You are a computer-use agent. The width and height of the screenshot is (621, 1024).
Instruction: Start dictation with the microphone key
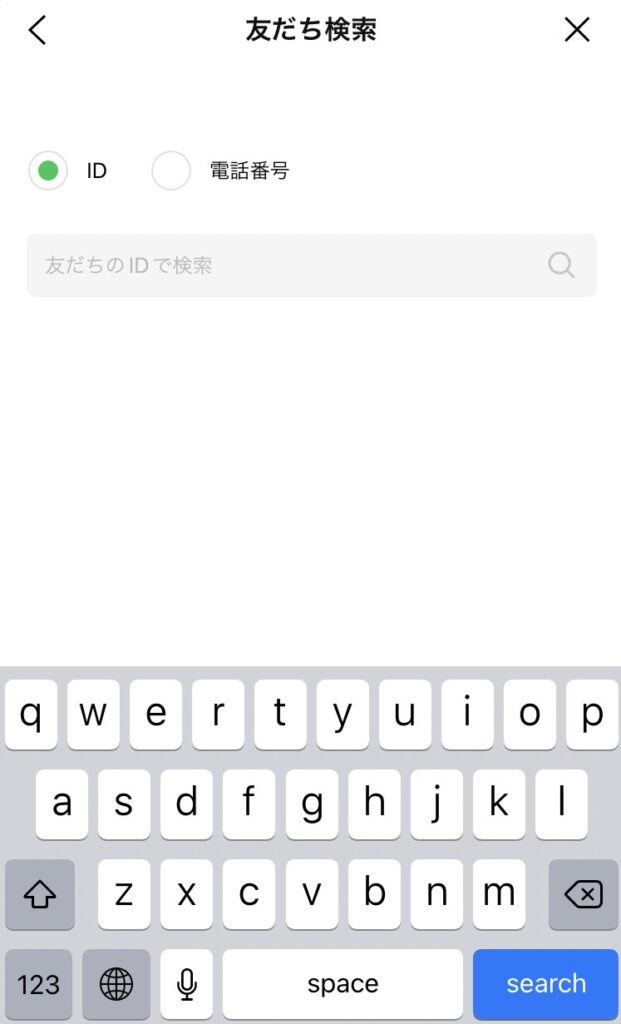(186, 984)
